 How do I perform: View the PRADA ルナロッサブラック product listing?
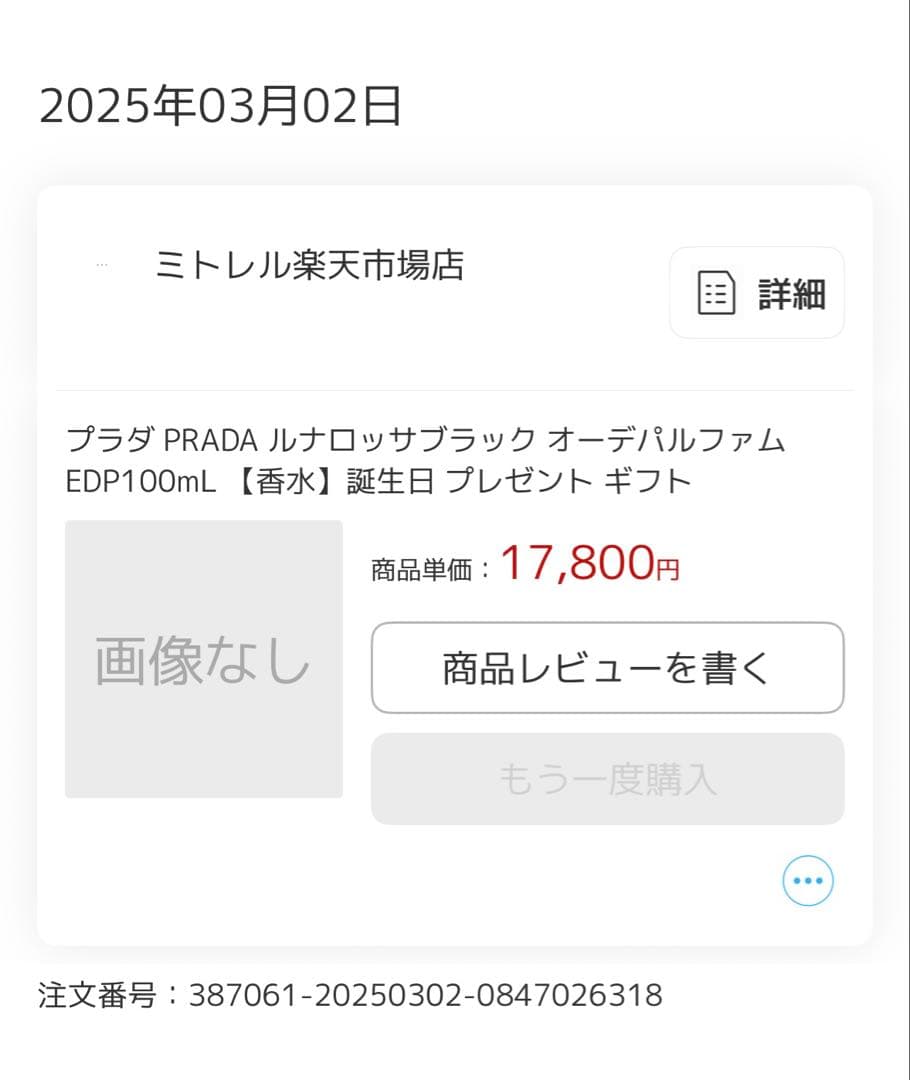pos(420,458)
